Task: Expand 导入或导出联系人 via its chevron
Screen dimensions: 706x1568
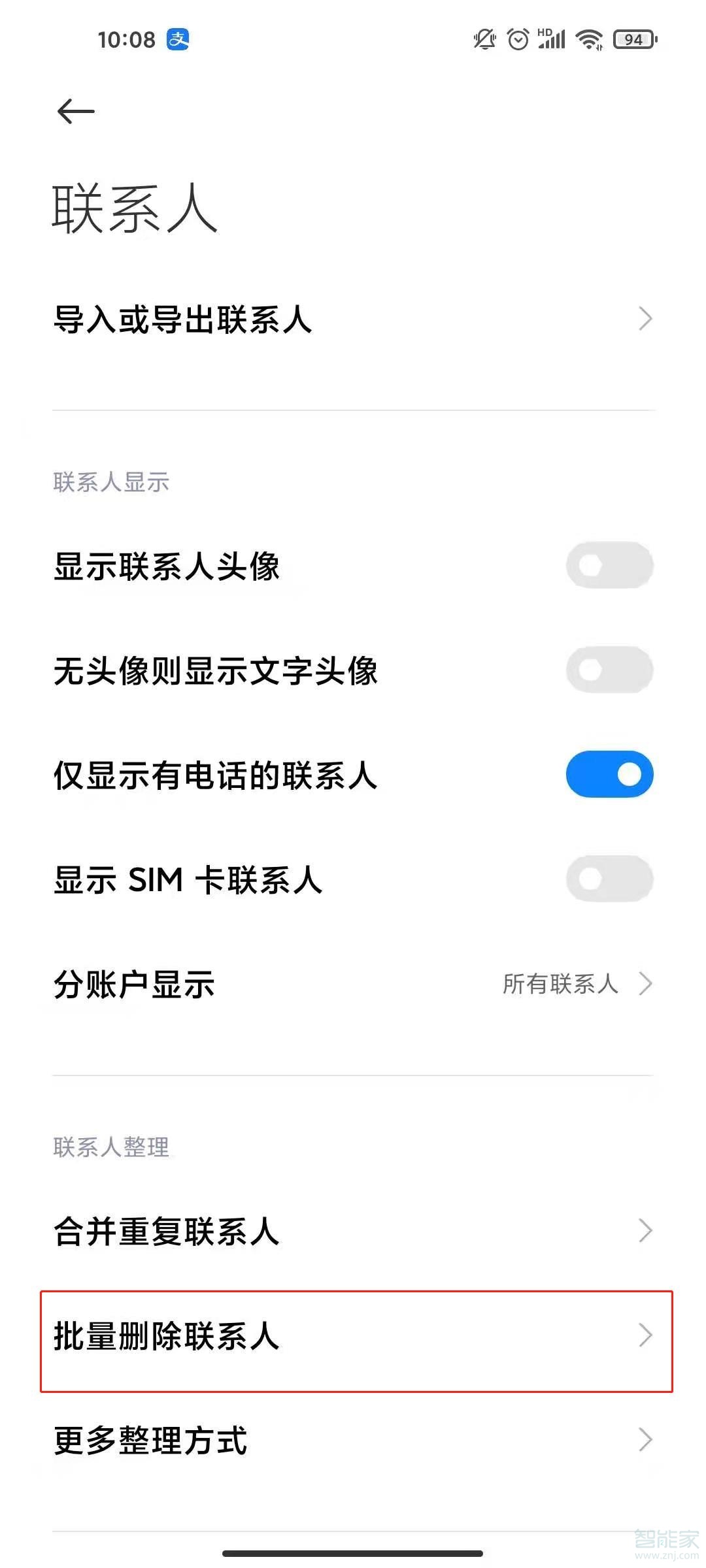Action: [646, 318]
